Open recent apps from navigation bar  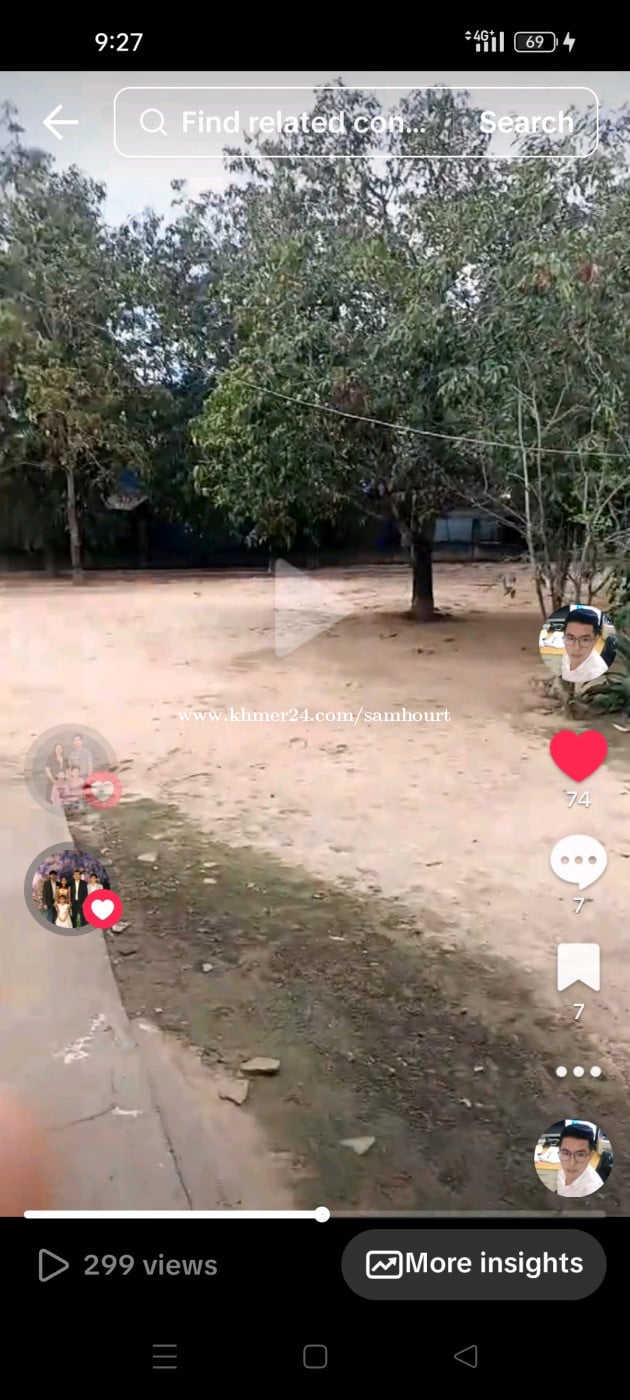pyautogui.click(x=165, y=1356)
